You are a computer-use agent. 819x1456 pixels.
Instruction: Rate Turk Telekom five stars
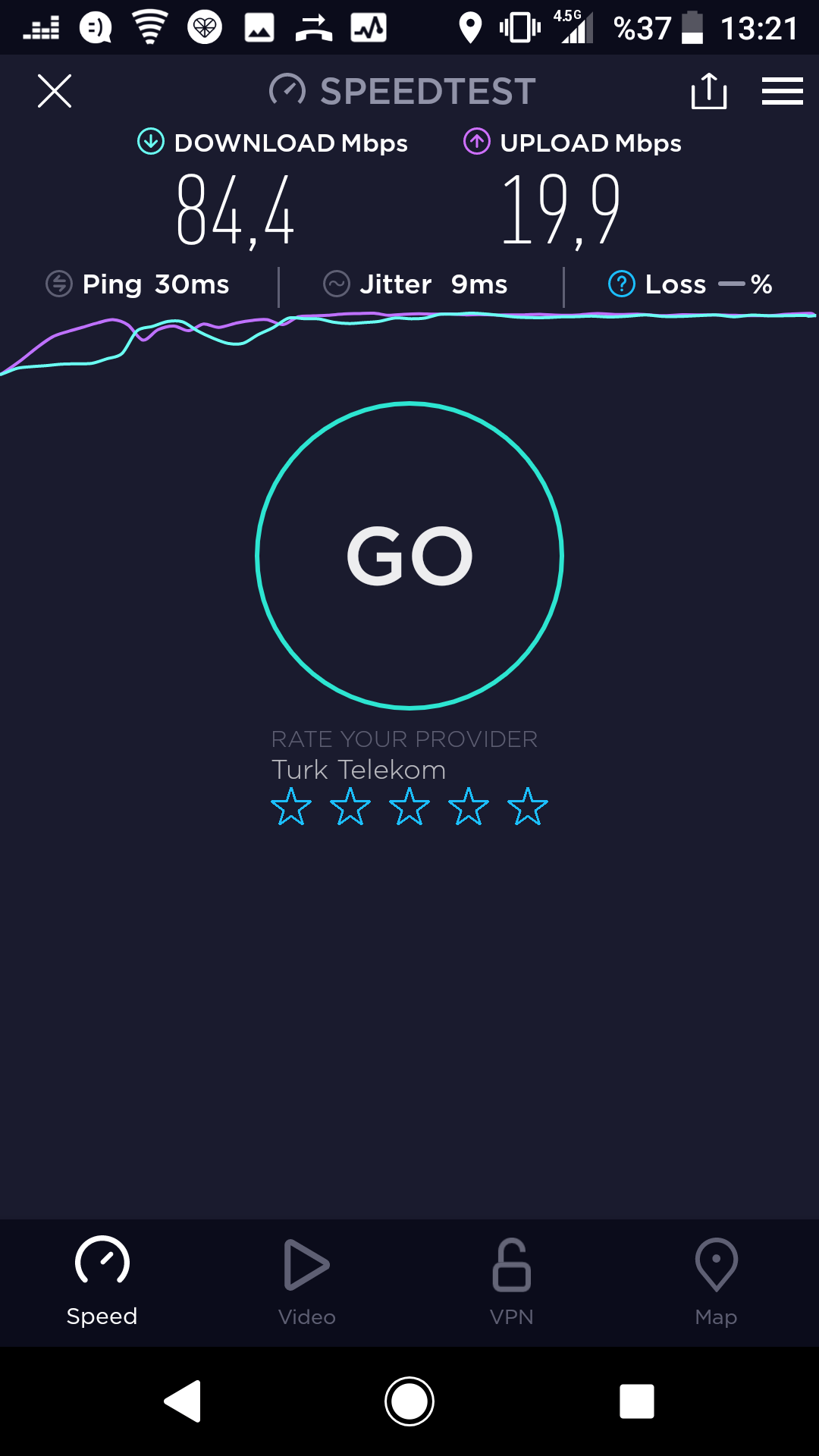(528, 806)
